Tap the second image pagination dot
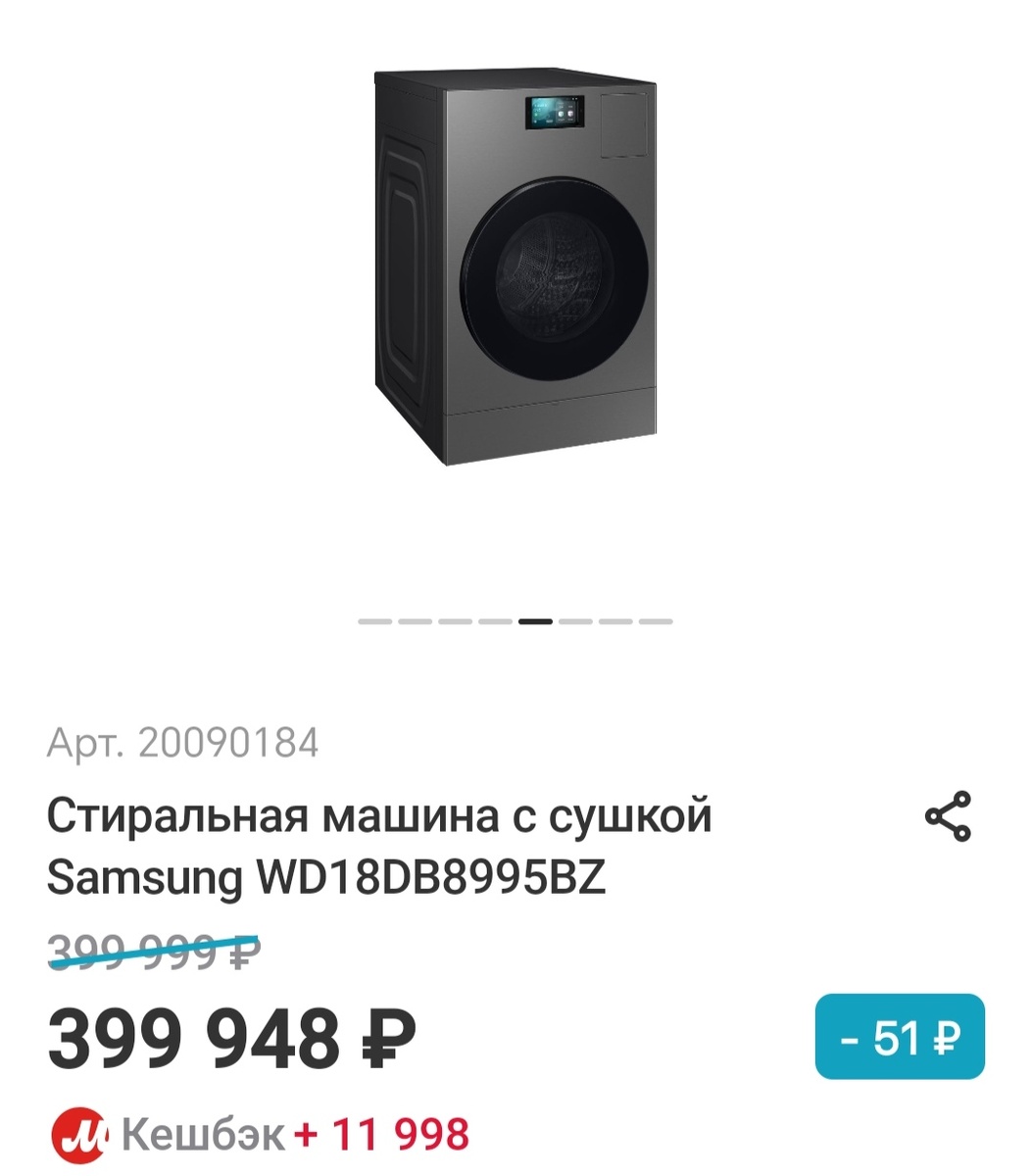 (x=415, y=620)
